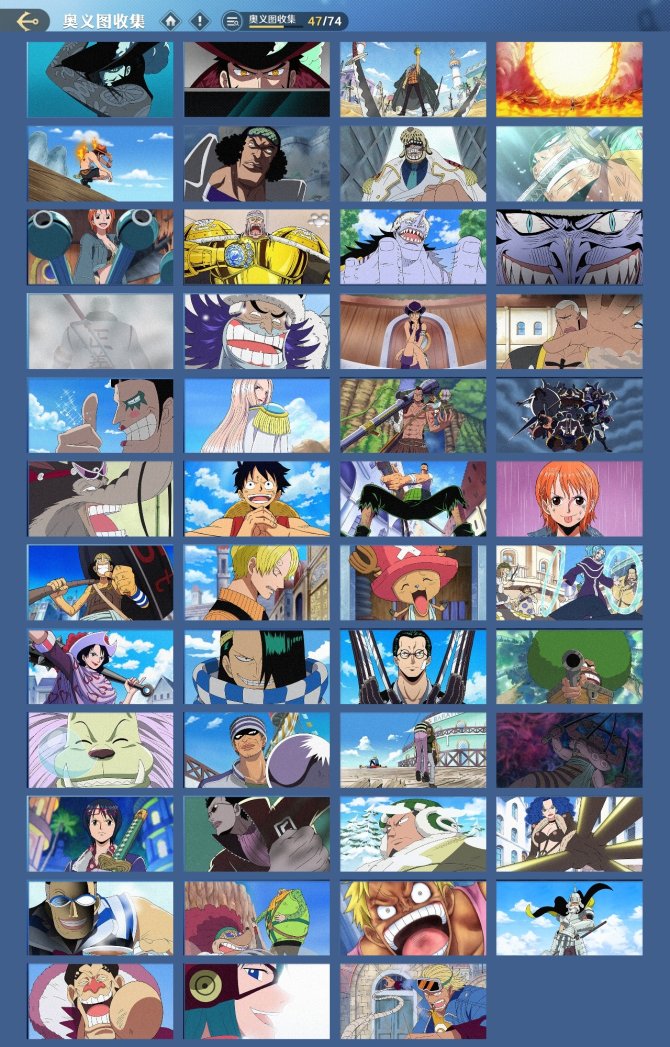This screenshot has width=670, height=1047.
Task: Open the straw hat boy artwork
Action: pyautogui.click(x=257, y=499)
